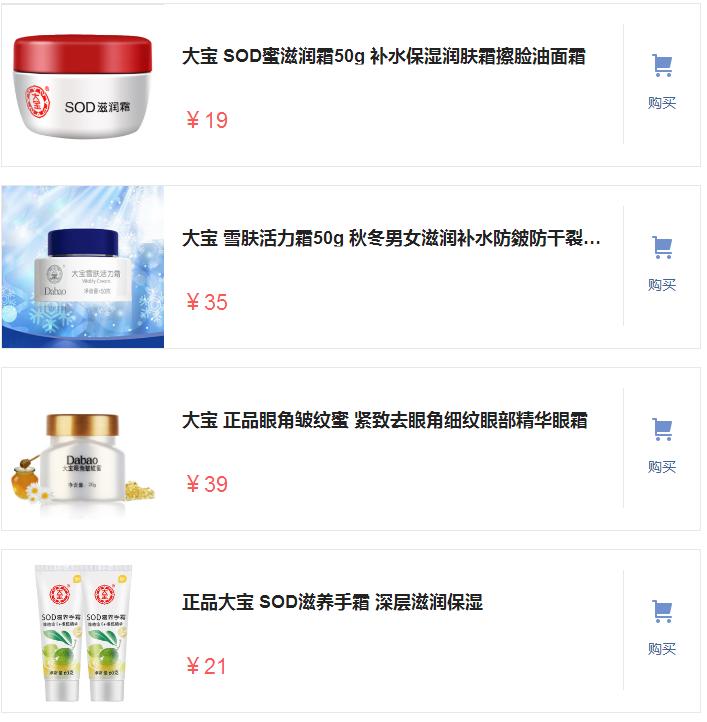Open the 正品眼角皱纹蜜 eye cream item
The width and height of the screenshot is (707, 722).
[384, 421]
